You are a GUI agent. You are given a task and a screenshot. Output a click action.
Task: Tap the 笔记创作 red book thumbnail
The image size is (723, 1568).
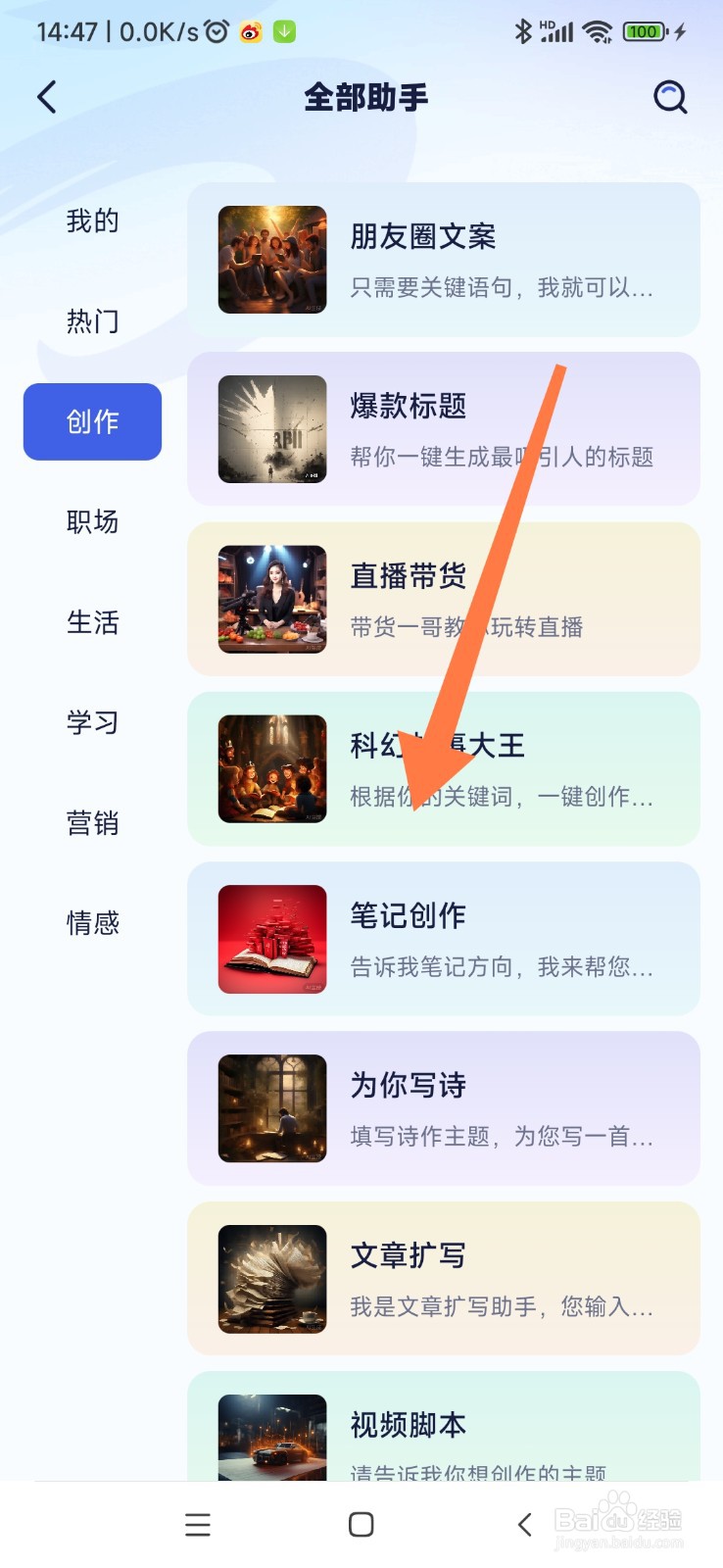coord(271,938)
